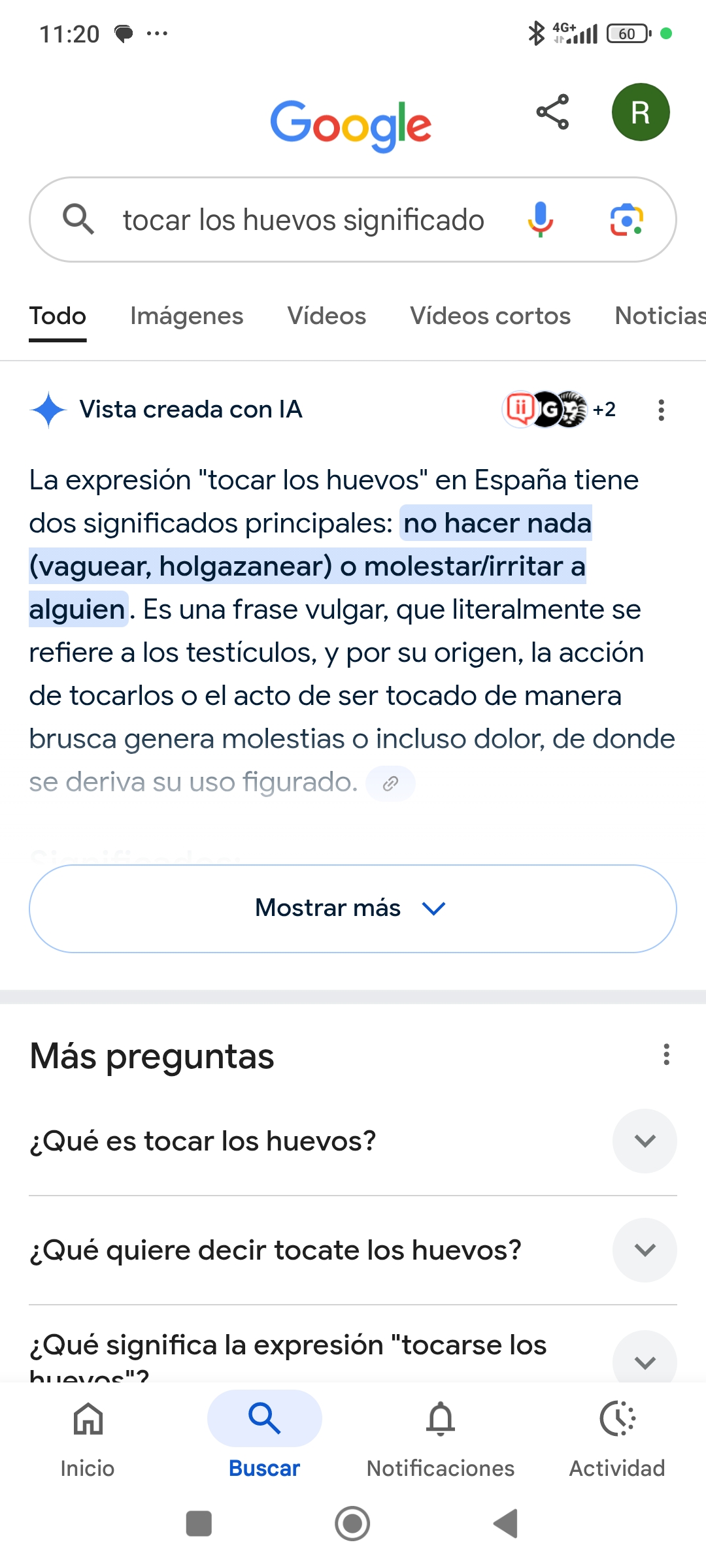Expand ¿Qué quiere decir tocate los huevos?
This screenshot has height=1568, width=706.
(x=353, y=1250)
